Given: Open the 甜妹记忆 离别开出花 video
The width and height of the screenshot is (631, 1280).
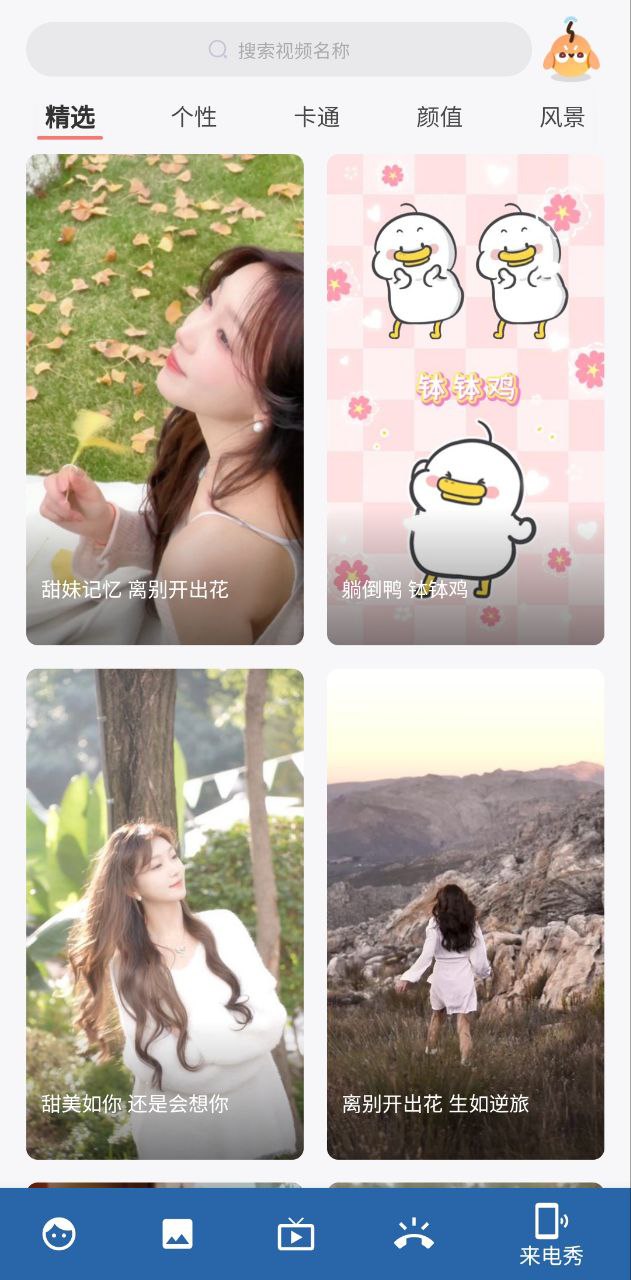Looking at the screenshot, I should tap(165, 399).
